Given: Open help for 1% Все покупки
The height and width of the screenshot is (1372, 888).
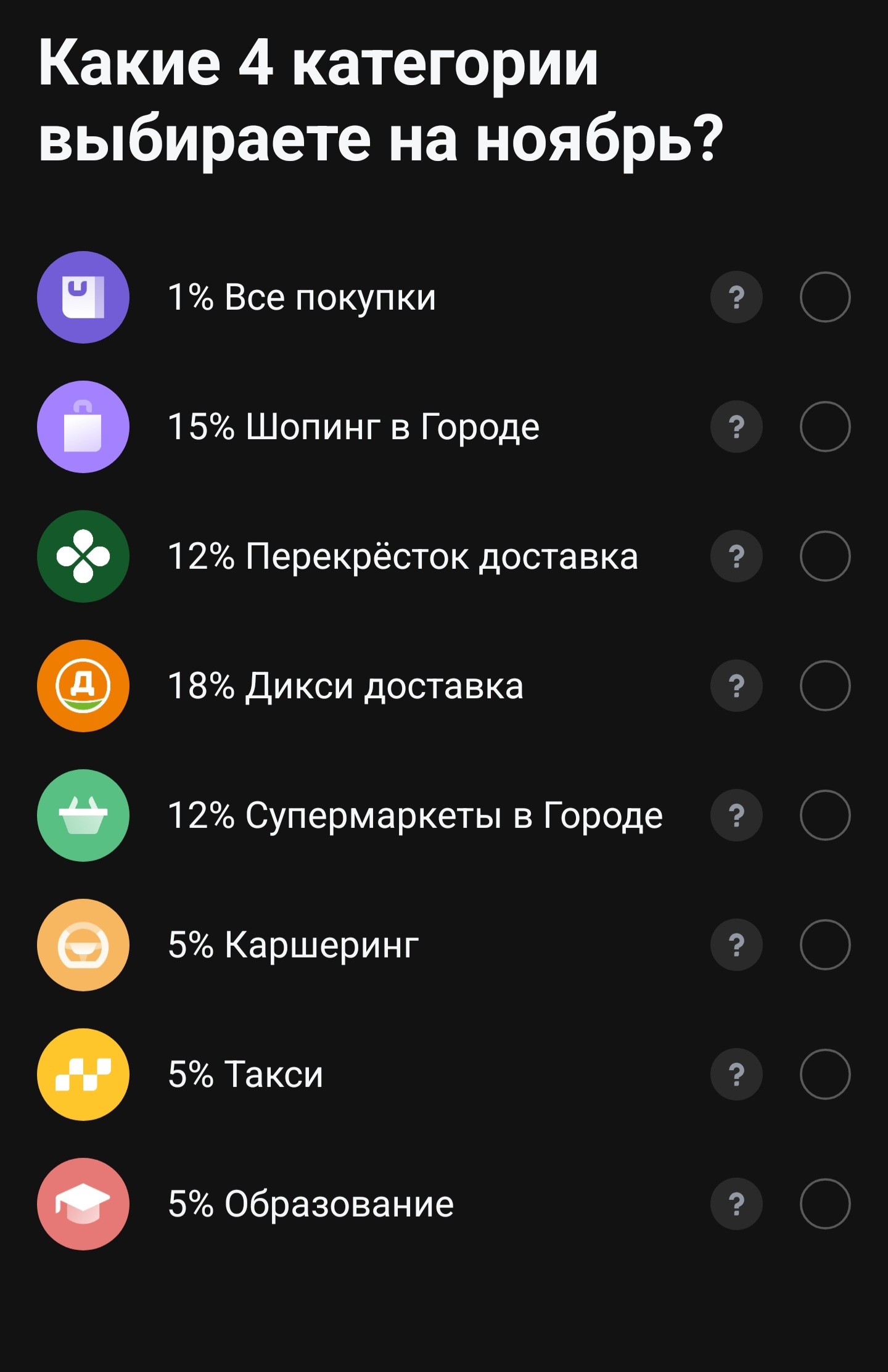Looking at the screenshot, I should coord(736,297).
